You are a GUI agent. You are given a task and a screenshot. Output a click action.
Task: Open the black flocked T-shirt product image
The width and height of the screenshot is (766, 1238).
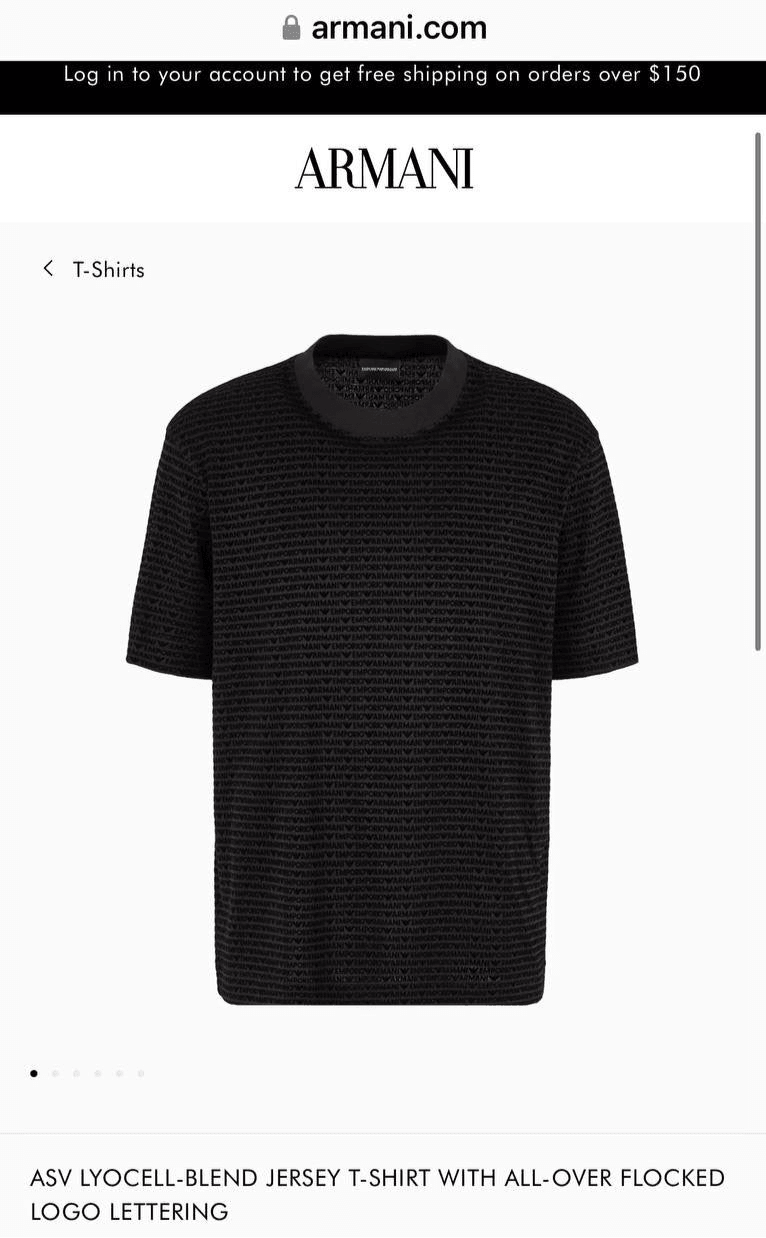(382, 668)
